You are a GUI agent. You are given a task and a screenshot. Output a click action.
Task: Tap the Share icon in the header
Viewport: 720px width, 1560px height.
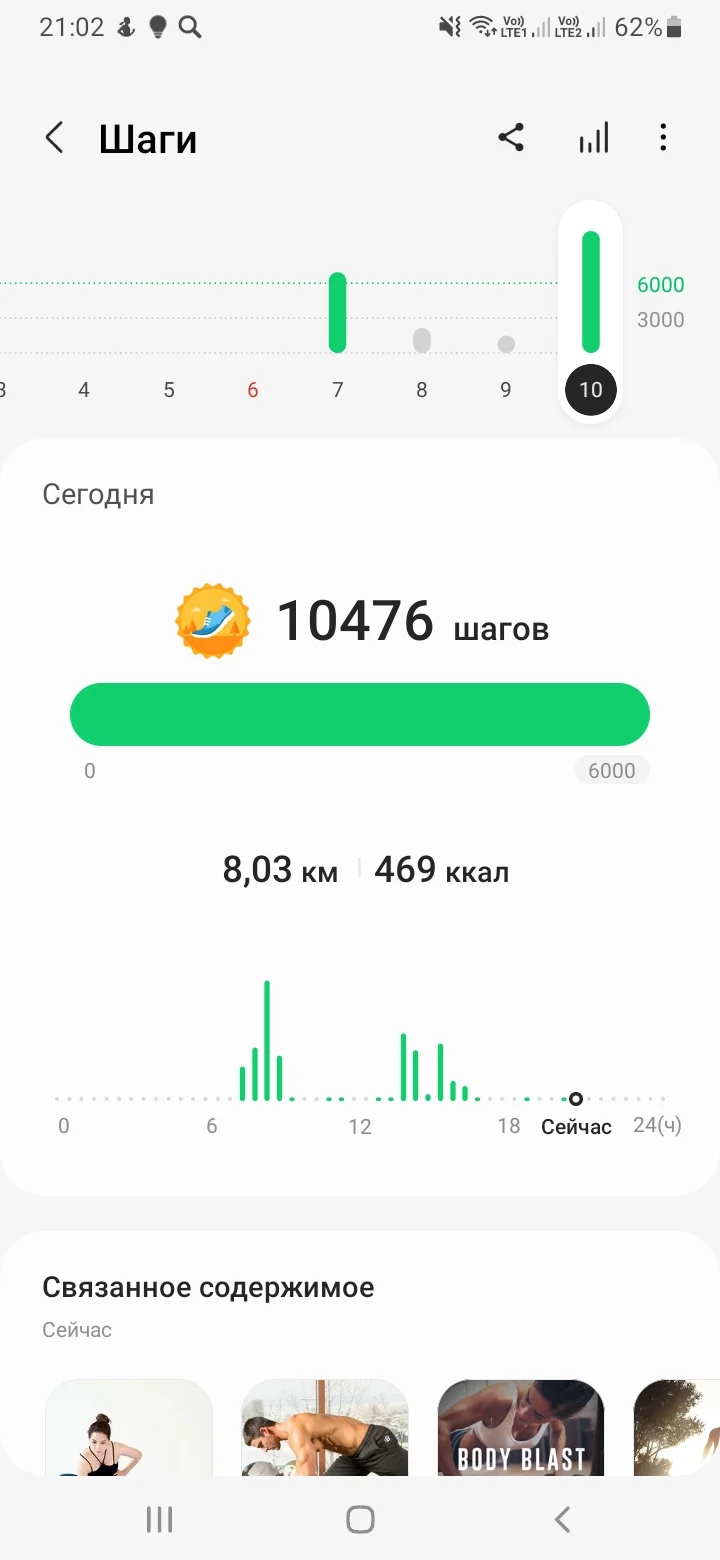[512, 137]
